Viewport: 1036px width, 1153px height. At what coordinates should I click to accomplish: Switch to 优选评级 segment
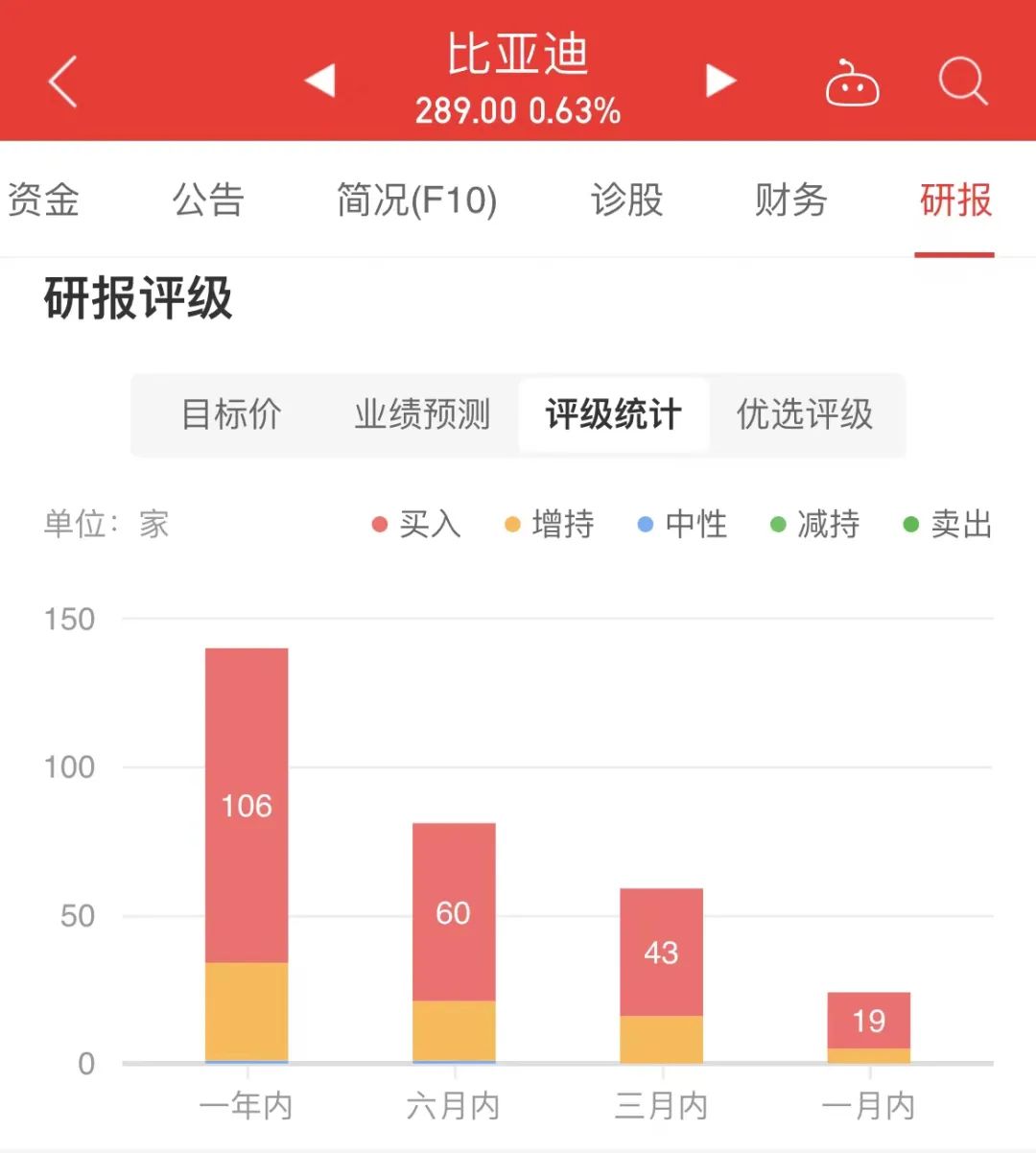(x=805, y=414)
